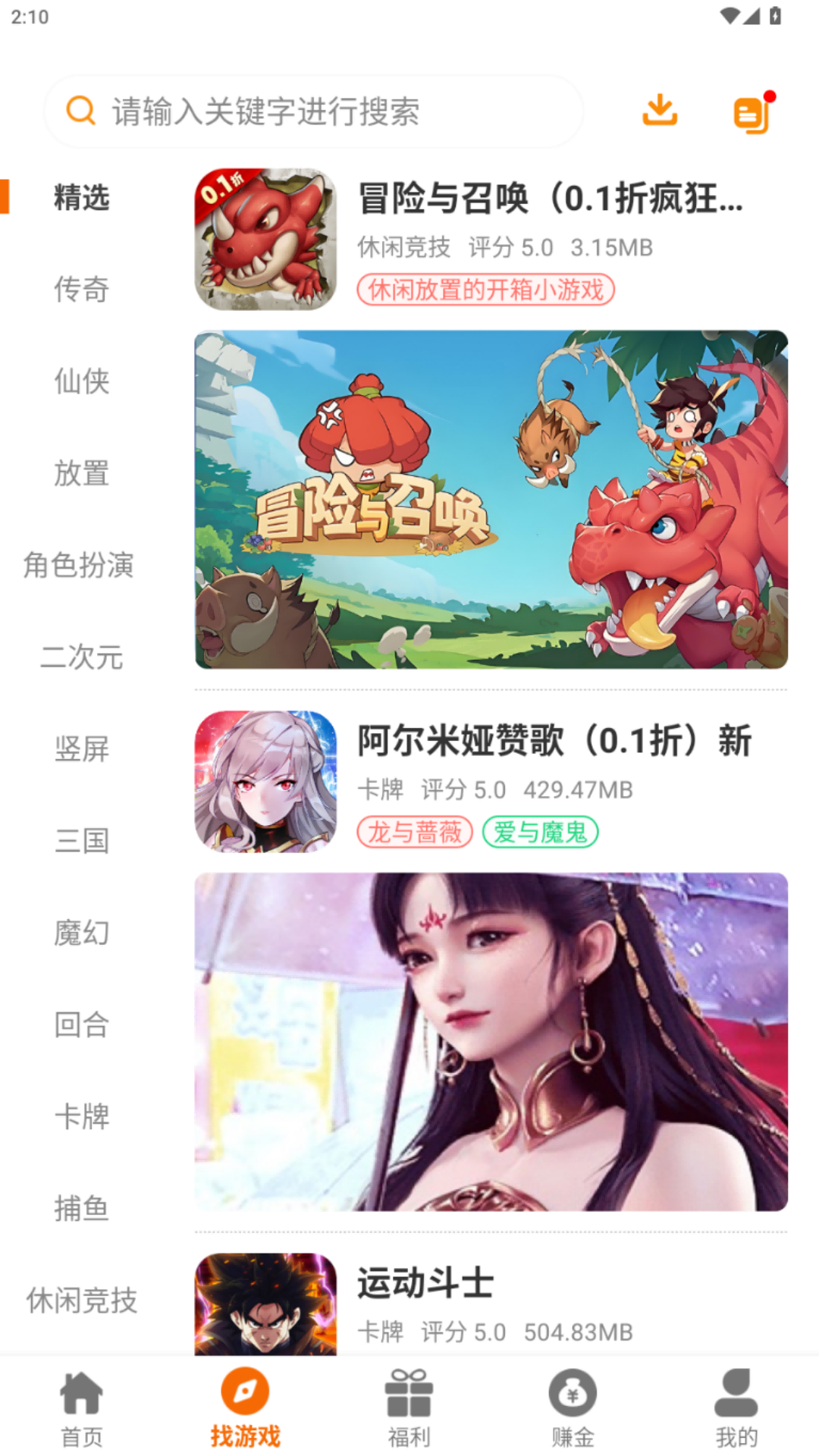Go to the 首页 tab
Viewport: 819px width, 1456px height.
82,1407
